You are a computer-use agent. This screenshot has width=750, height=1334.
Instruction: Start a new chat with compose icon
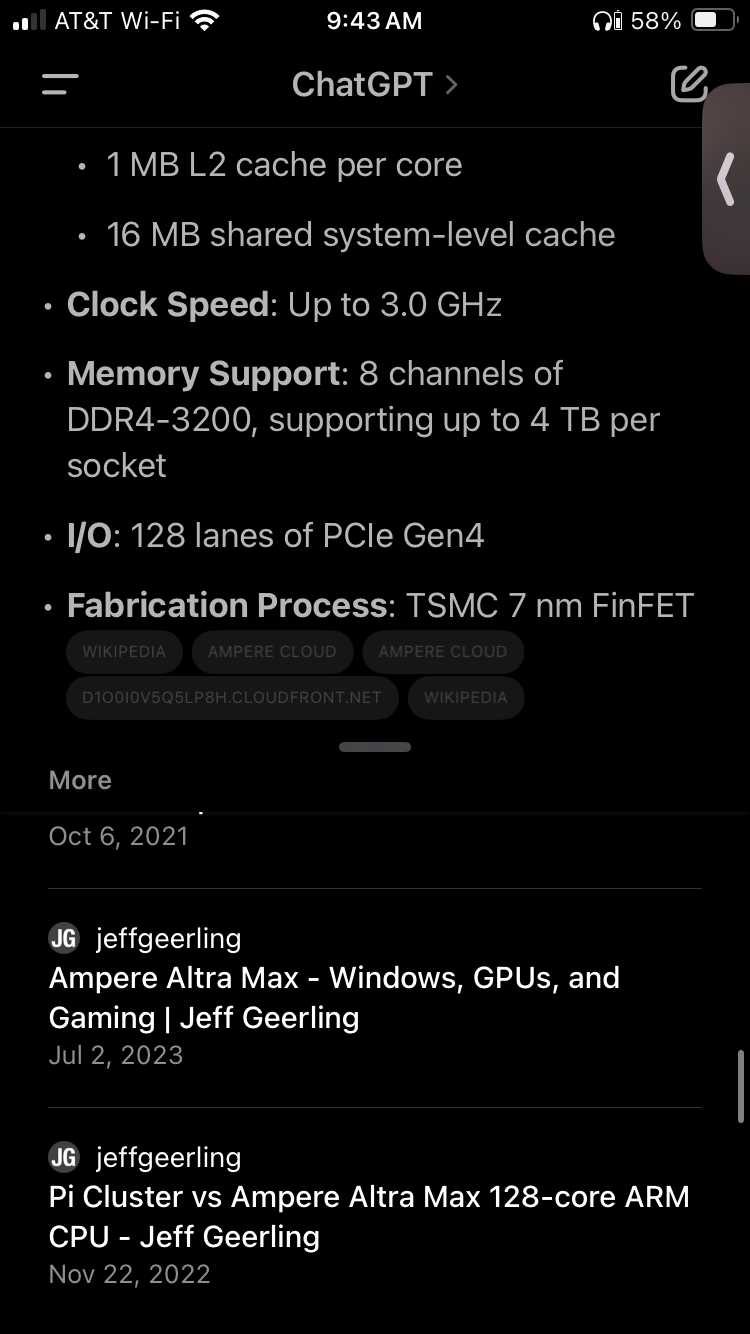click(x=689, y=84)
